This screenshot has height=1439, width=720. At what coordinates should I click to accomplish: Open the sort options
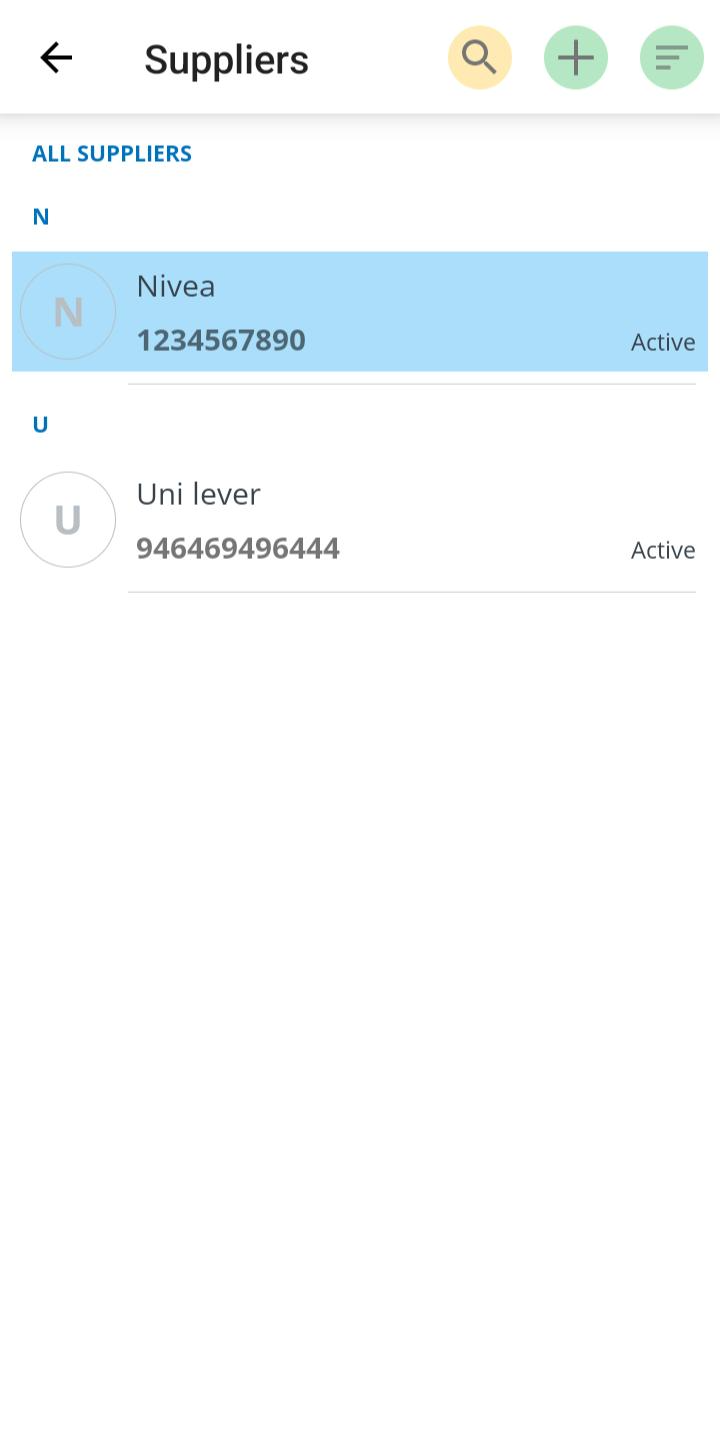(x=671, y=58)
